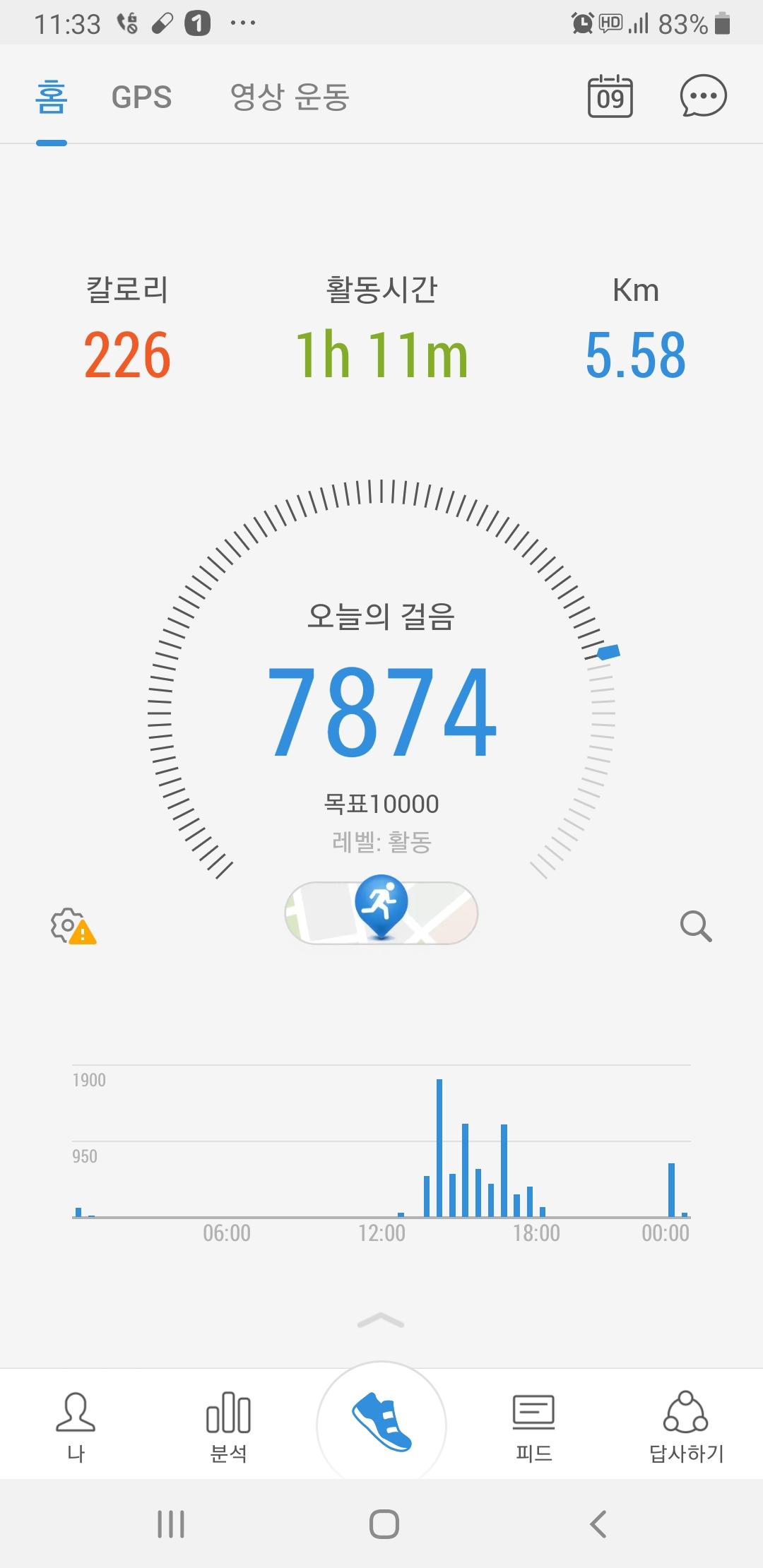Open the 피드 tab
This screenshot has height=1568, width=763.
tap(534, 1425)
